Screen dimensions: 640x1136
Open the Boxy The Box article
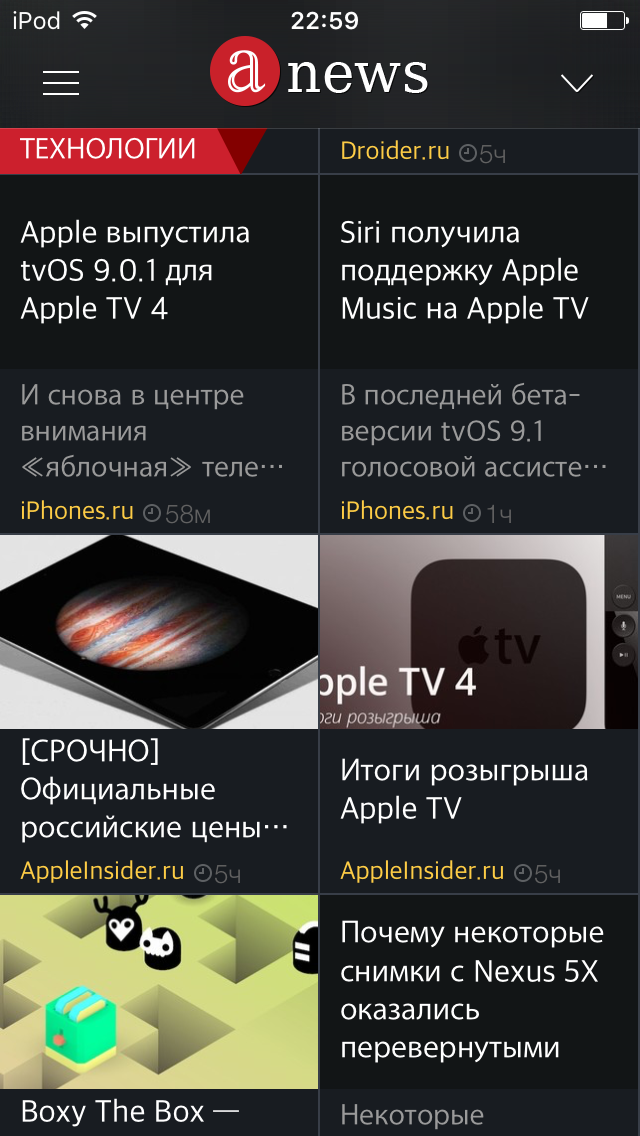click(159, 1015)
